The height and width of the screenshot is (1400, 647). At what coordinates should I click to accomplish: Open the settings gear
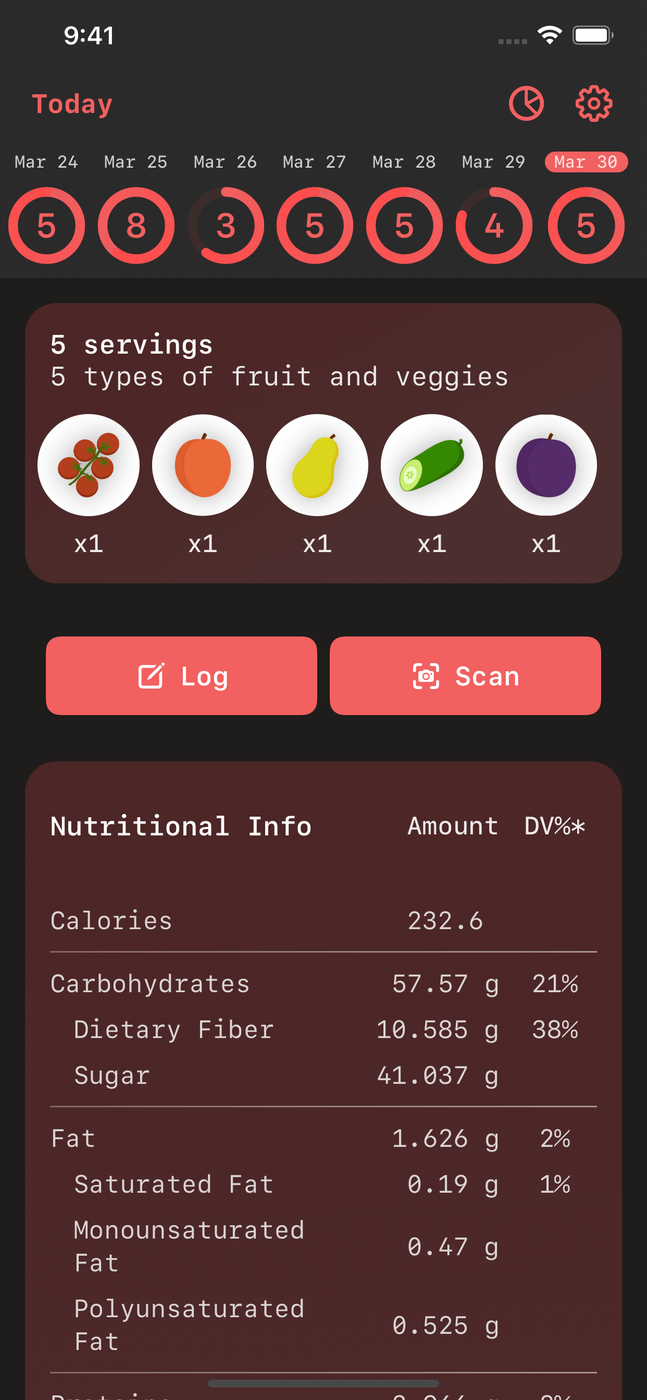tap(594, 103)
